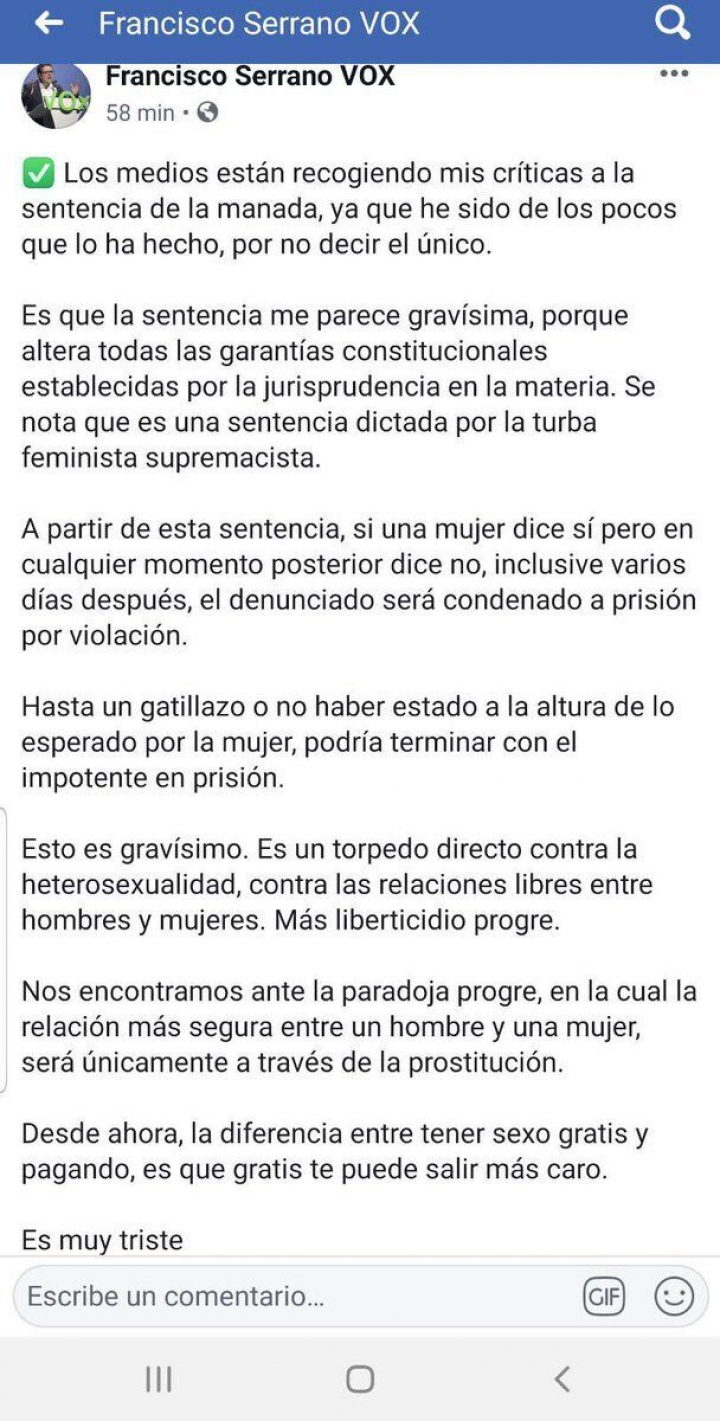Go back using the top arrow

pos(48,24)
